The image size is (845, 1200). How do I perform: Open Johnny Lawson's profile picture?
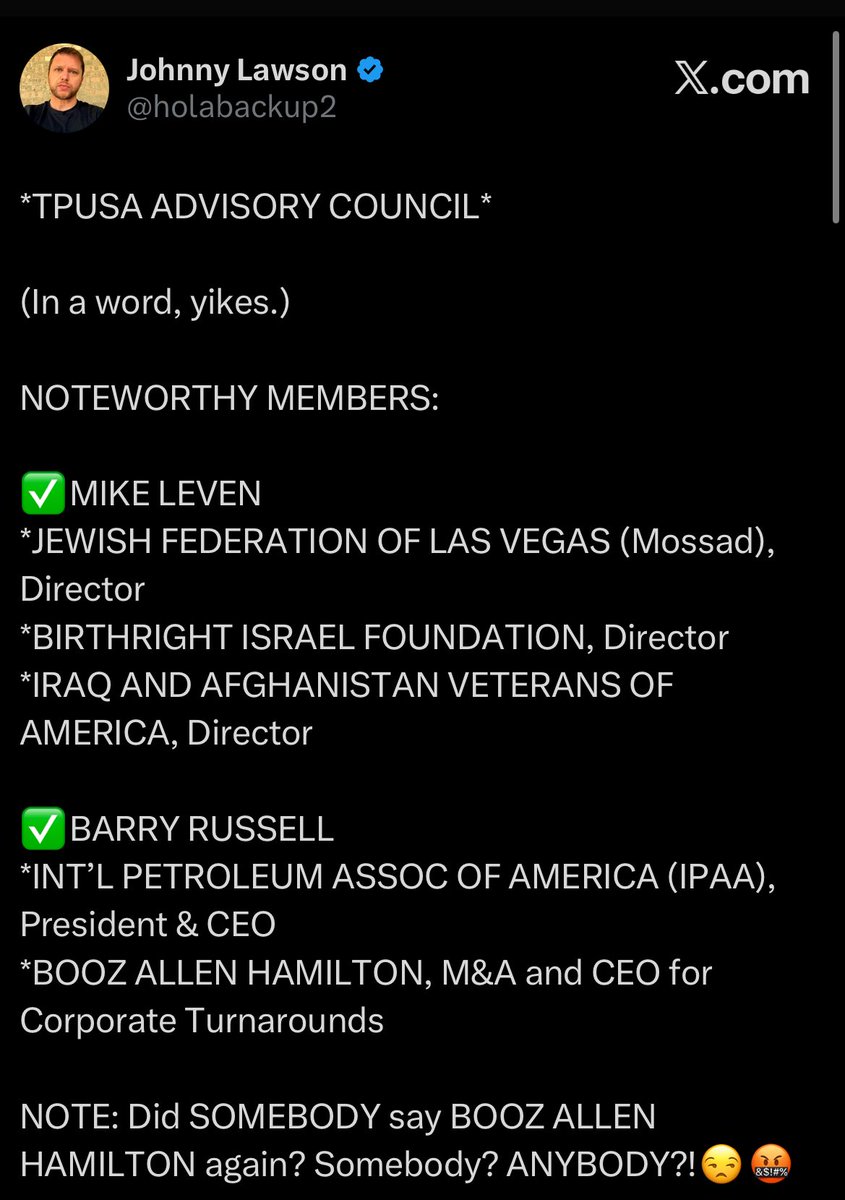64,89
